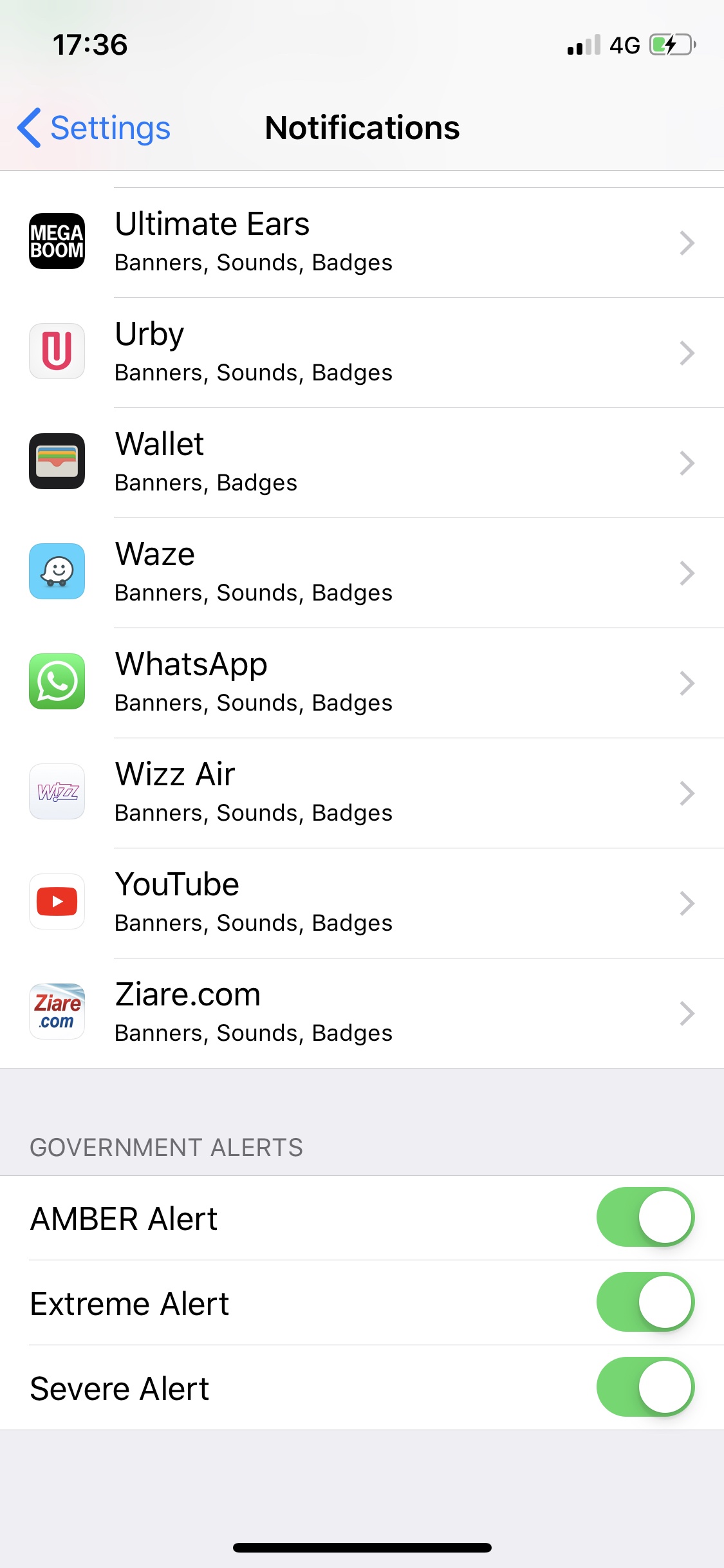Open Waze notification settings
Image resolution: width=724 pixels, height=1568 pixels.
tap(362, 573)
